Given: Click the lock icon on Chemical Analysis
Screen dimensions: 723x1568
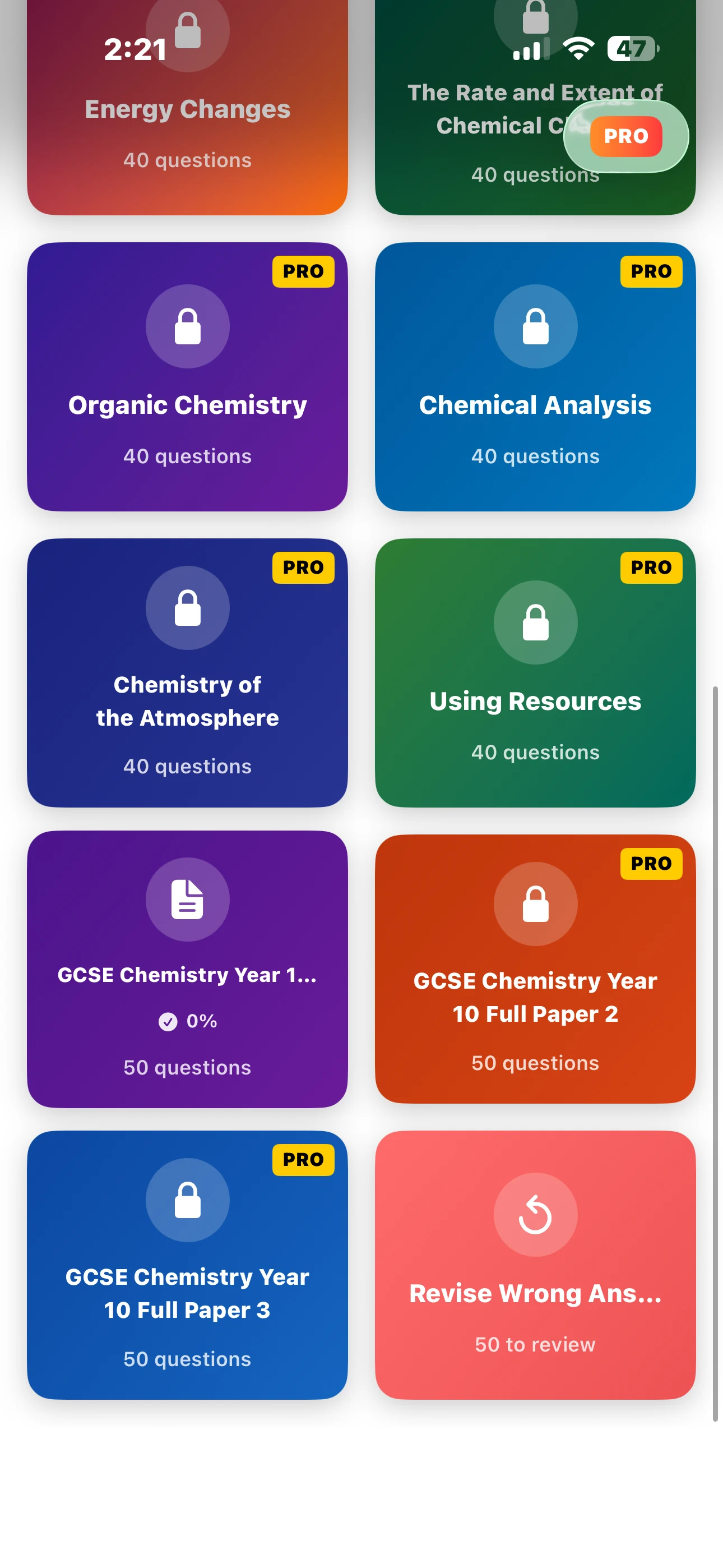Looking at the screenshot, I should [535, 327].
